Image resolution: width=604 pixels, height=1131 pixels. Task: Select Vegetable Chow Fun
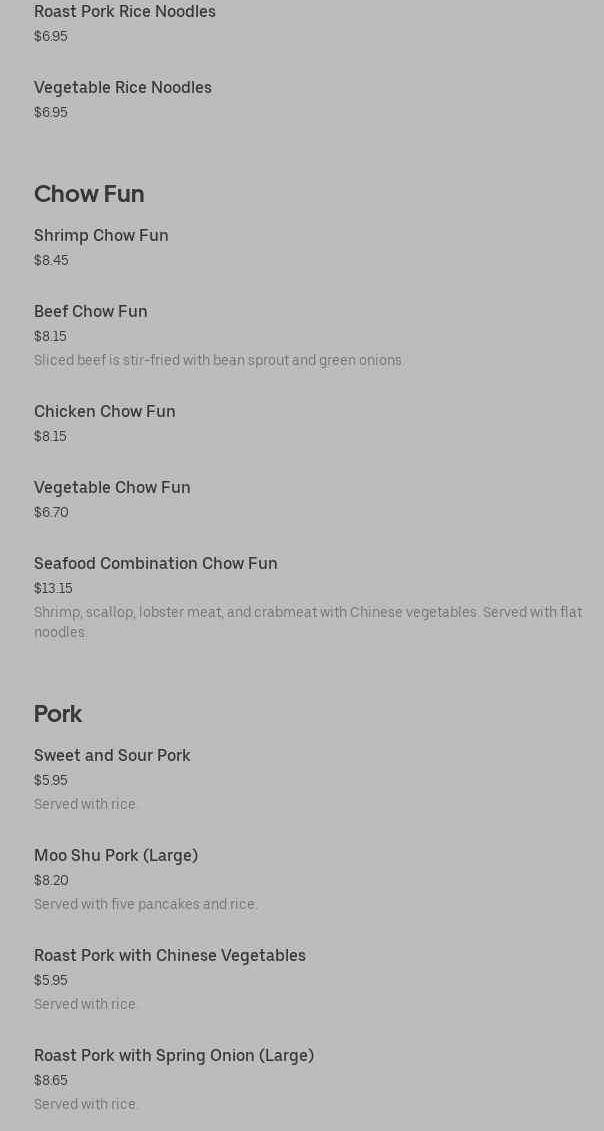[112, 488]
